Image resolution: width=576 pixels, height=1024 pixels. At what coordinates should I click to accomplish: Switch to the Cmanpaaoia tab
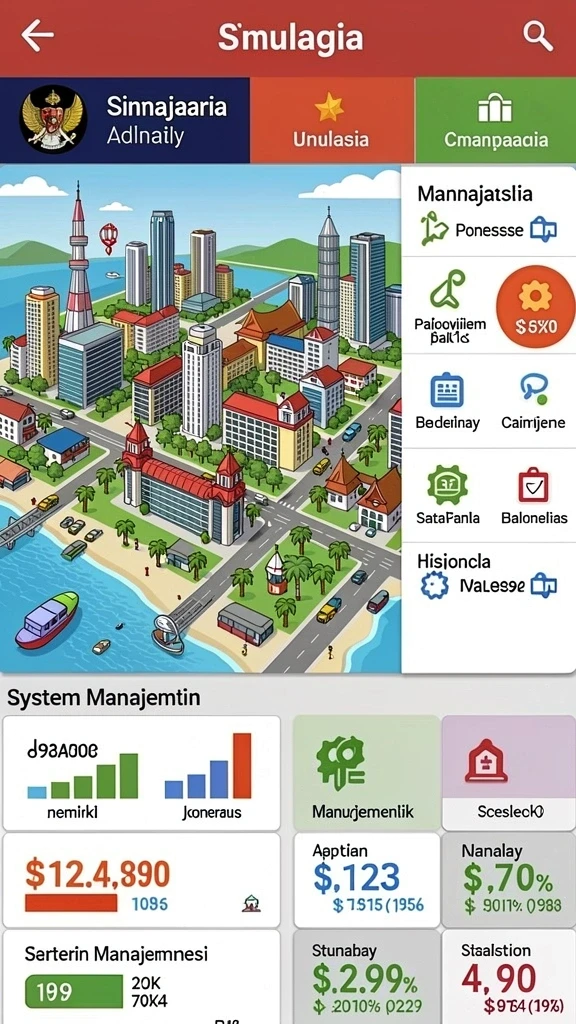coord(495,120)
